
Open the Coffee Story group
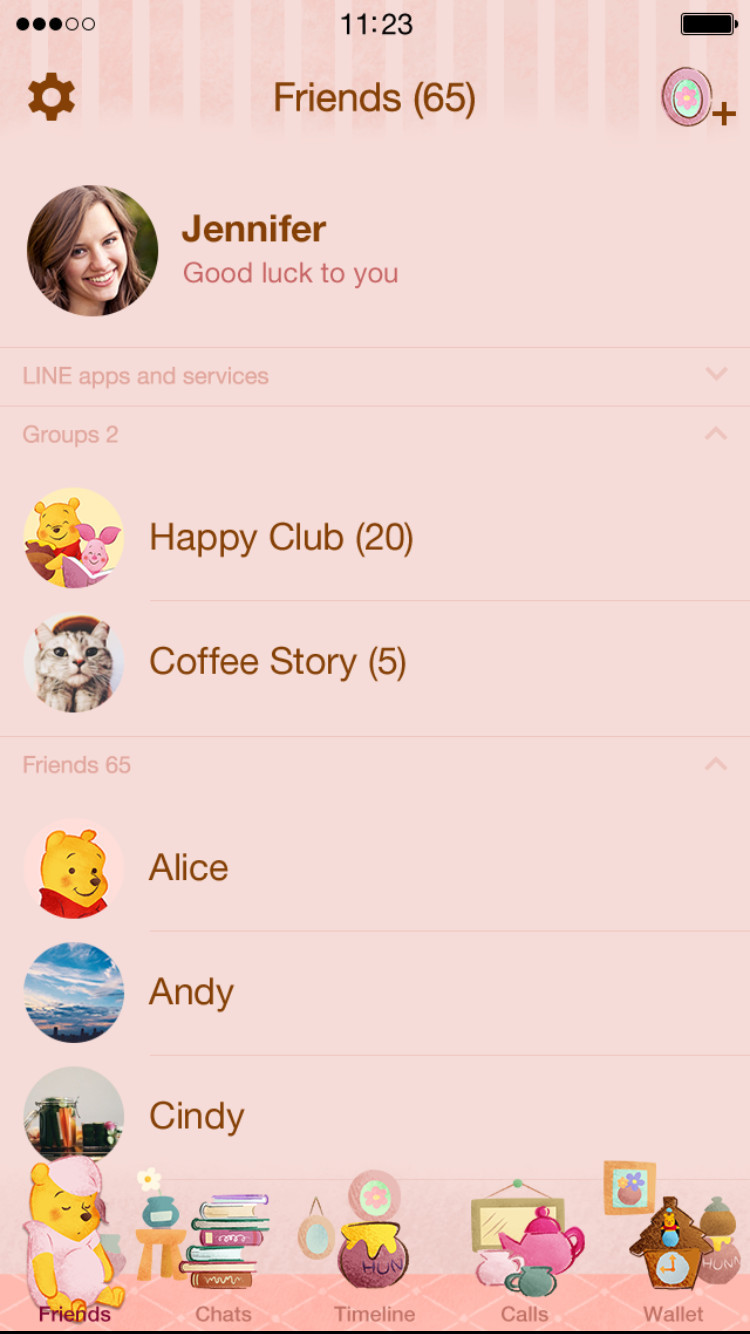click(x=277, y=662)
